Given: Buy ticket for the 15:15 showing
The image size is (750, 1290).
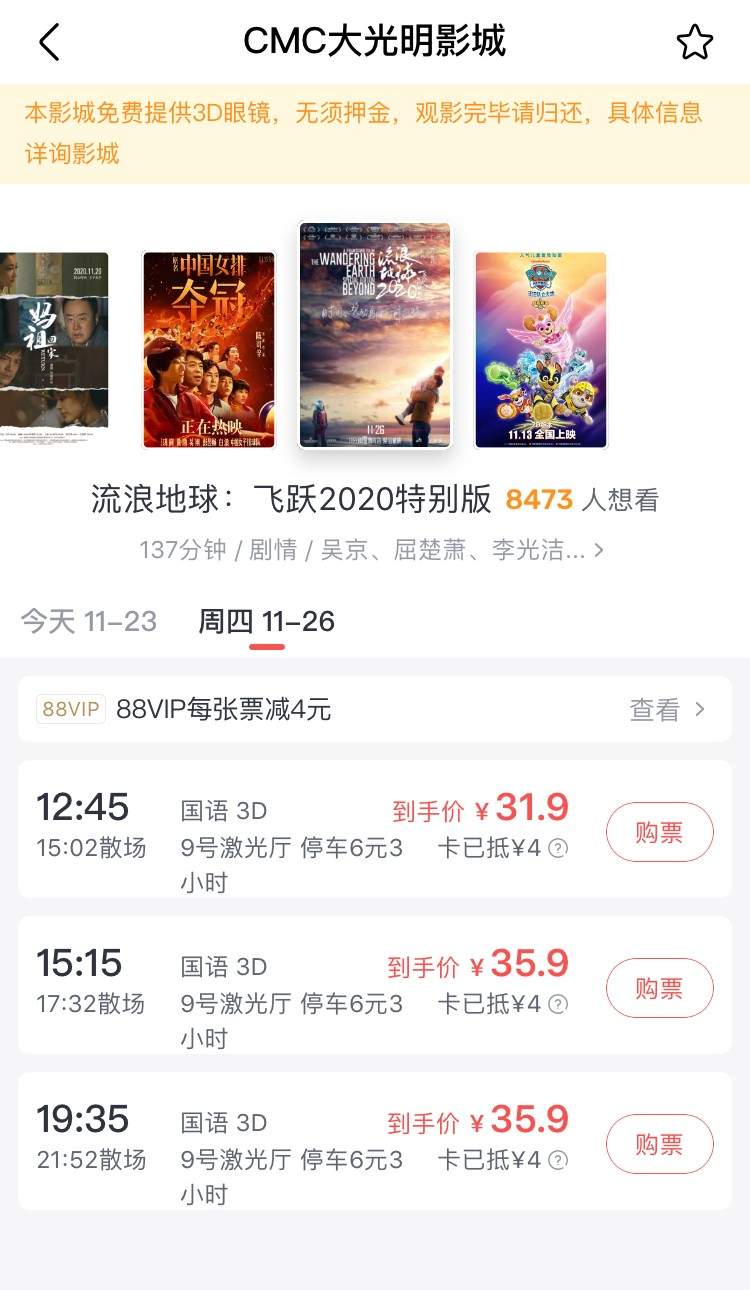Looking at the screenshot, I should pos(659,988).
